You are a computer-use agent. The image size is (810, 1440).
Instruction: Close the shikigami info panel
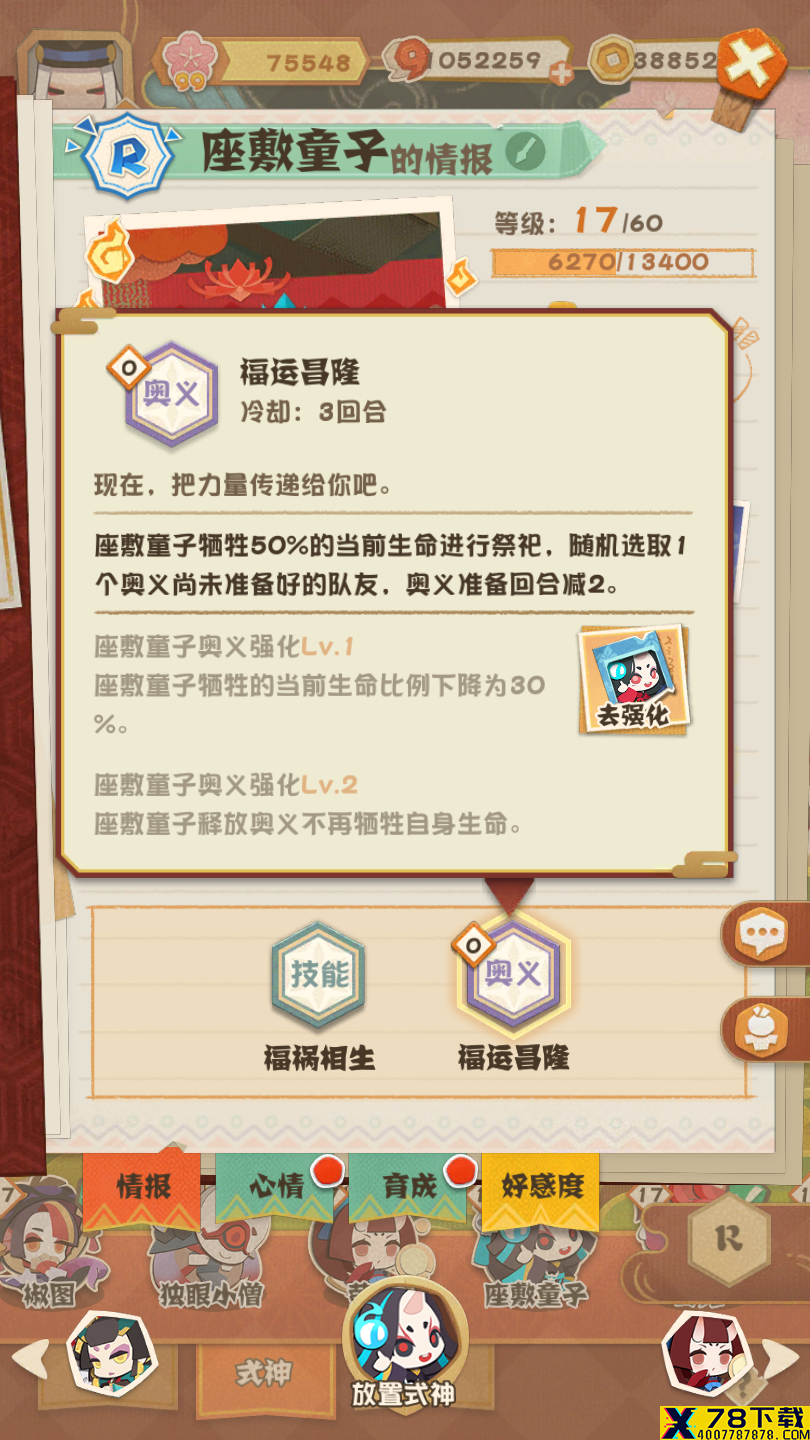[x=750, y=62]
